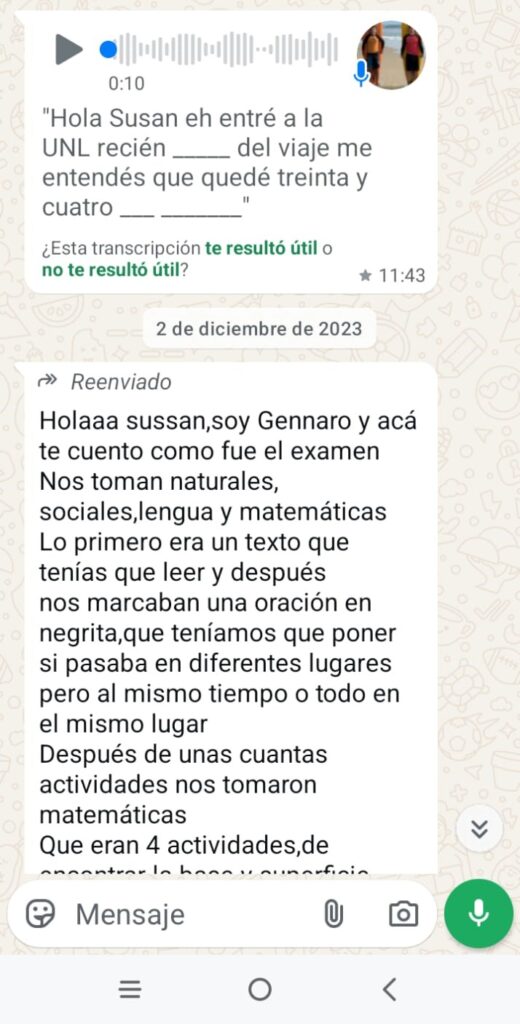This screenshot has width=520, height=1024.
Task: Open recent apps from navigation bar
Action: pos(130,990)
